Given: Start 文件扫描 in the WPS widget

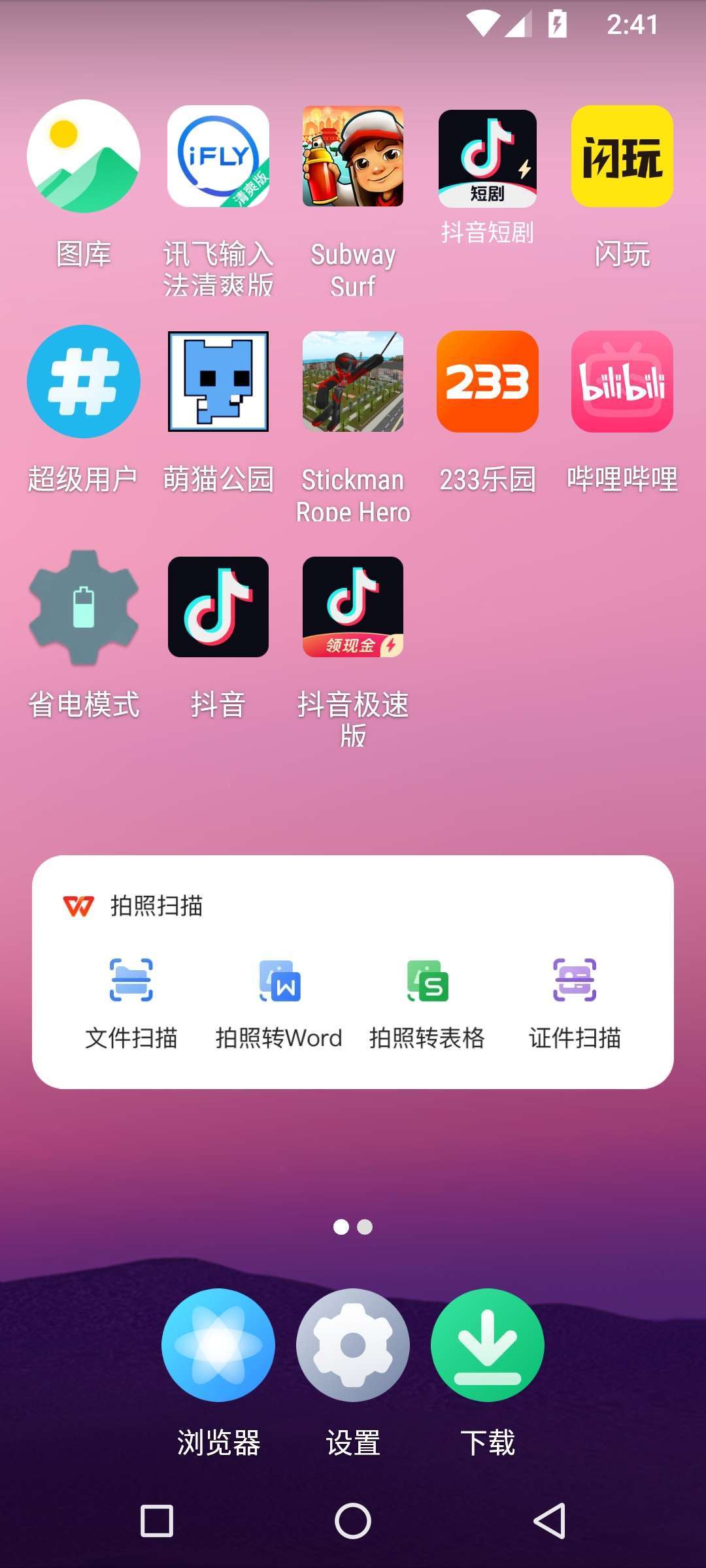Looking at the screenshot, I should coord(131,1000).
